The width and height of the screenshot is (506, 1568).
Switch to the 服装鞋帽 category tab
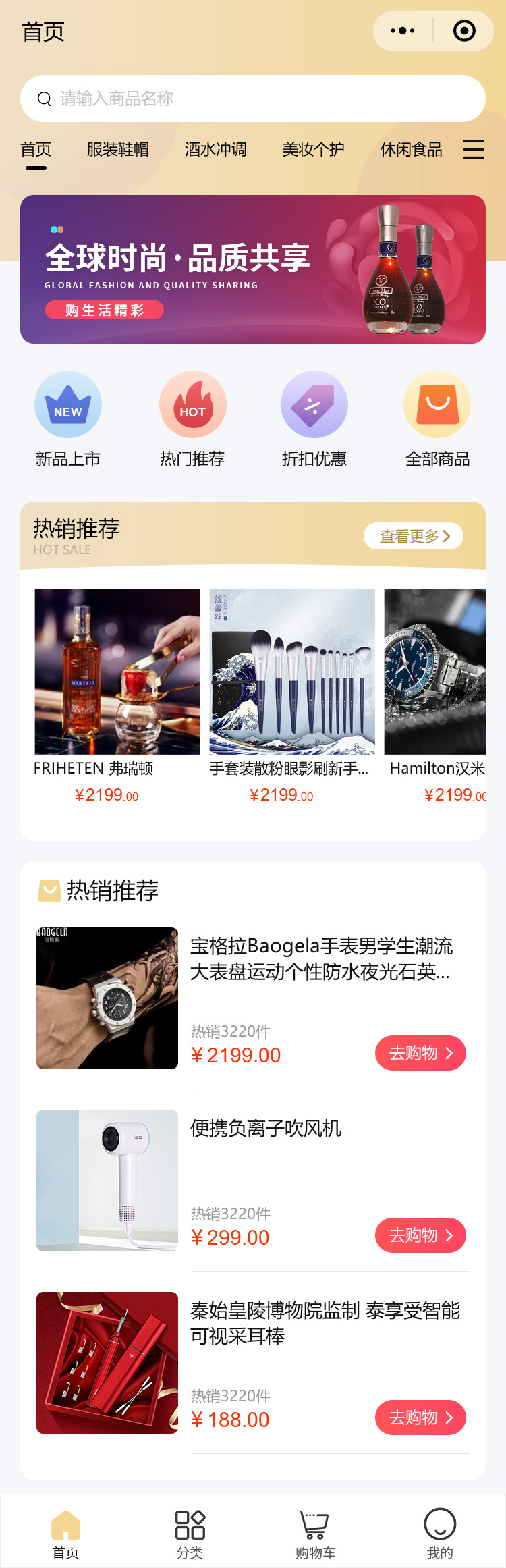point(118,149)
